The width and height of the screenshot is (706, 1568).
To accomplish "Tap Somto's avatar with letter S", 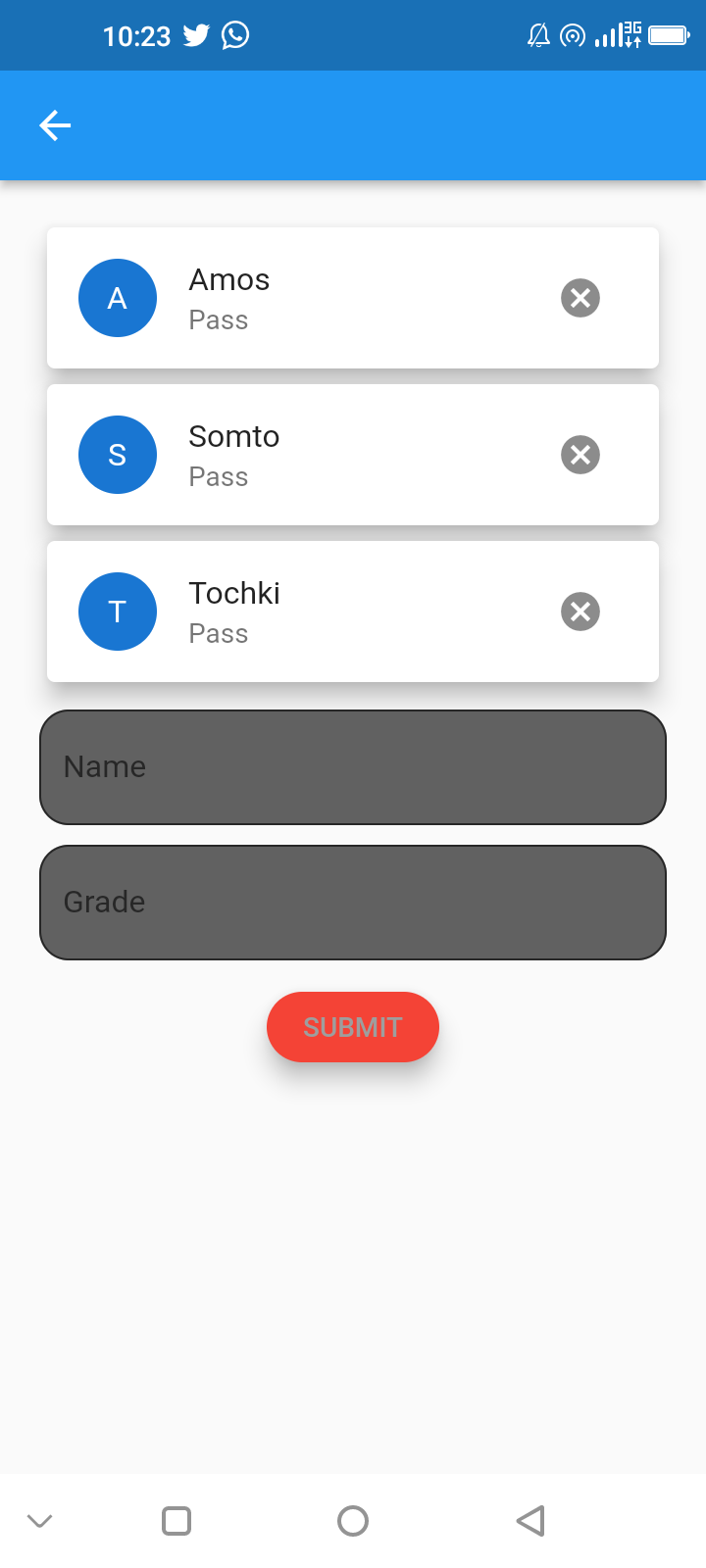I will coord(117,454).
